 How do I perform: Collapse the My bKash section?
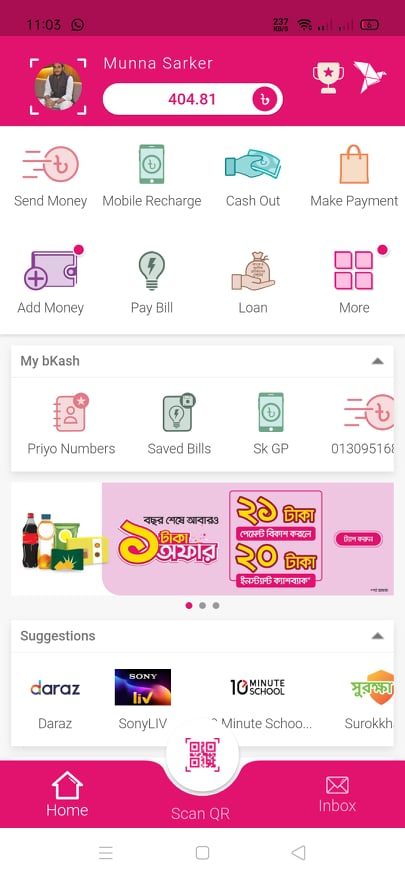coord(378,361)
